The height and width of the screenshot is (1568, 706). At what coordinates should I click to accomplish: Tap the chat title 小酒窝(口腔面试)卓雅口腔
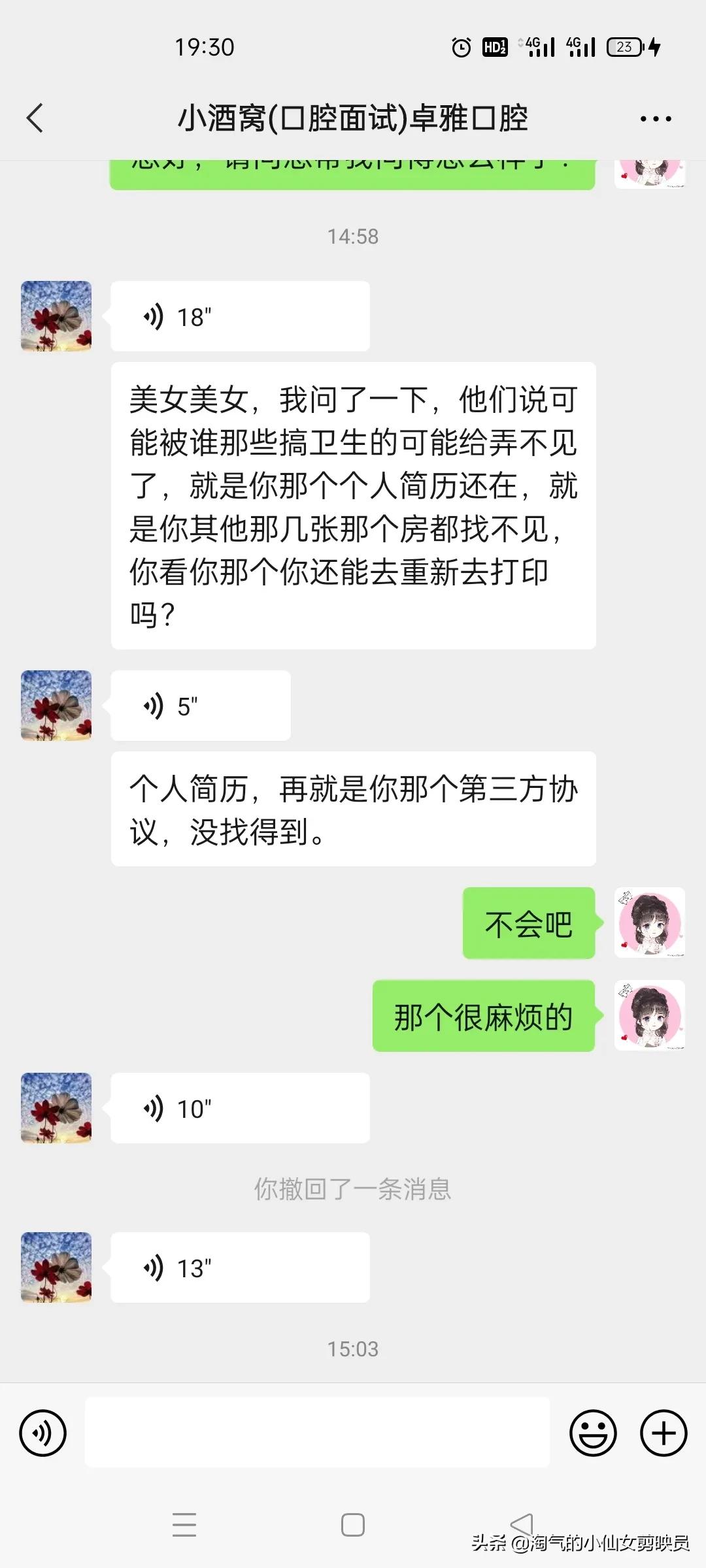tap(353, 118)
